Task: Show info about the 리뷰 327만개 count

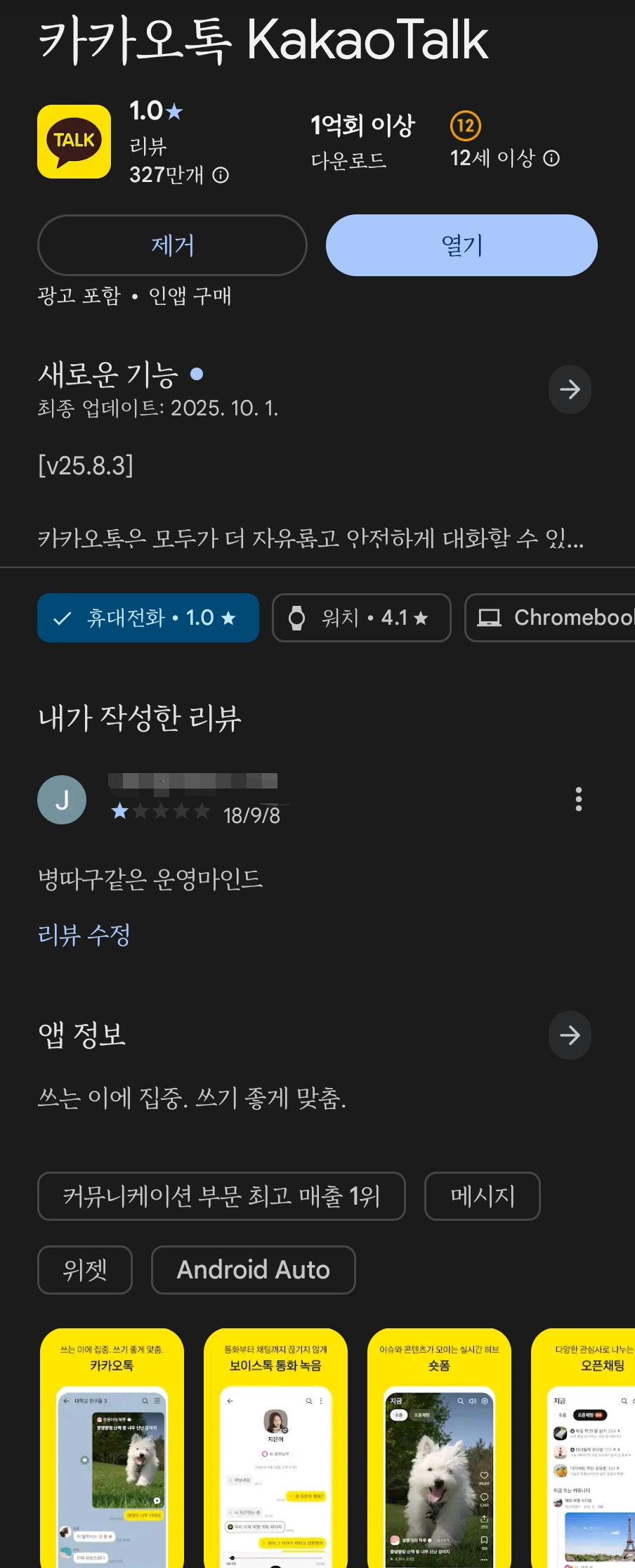Action: [x=221, y=175]
